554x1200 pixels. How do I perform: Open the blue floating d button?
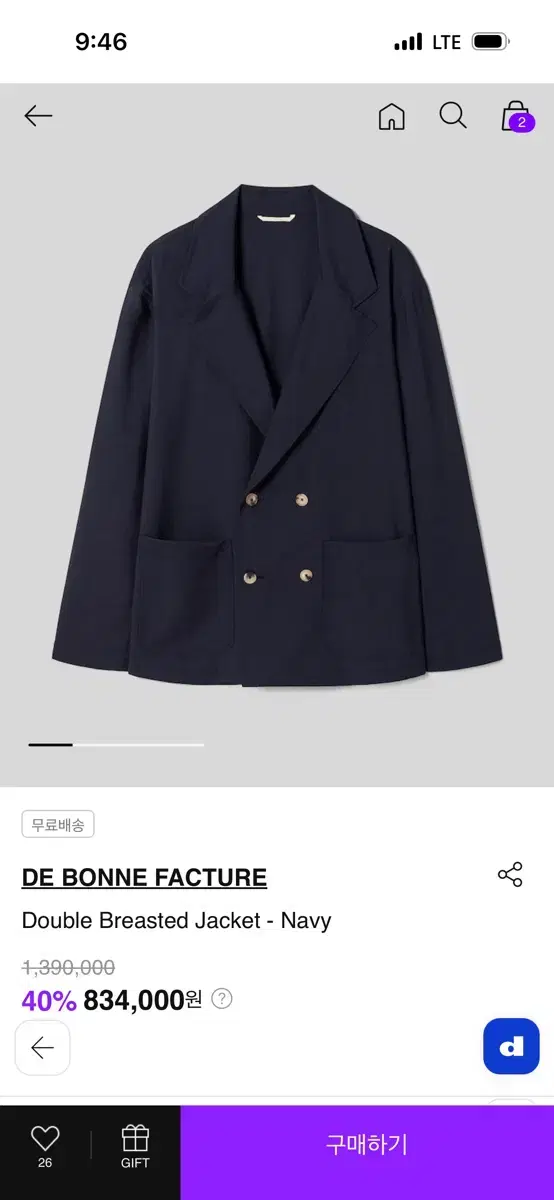(511, 1047)
